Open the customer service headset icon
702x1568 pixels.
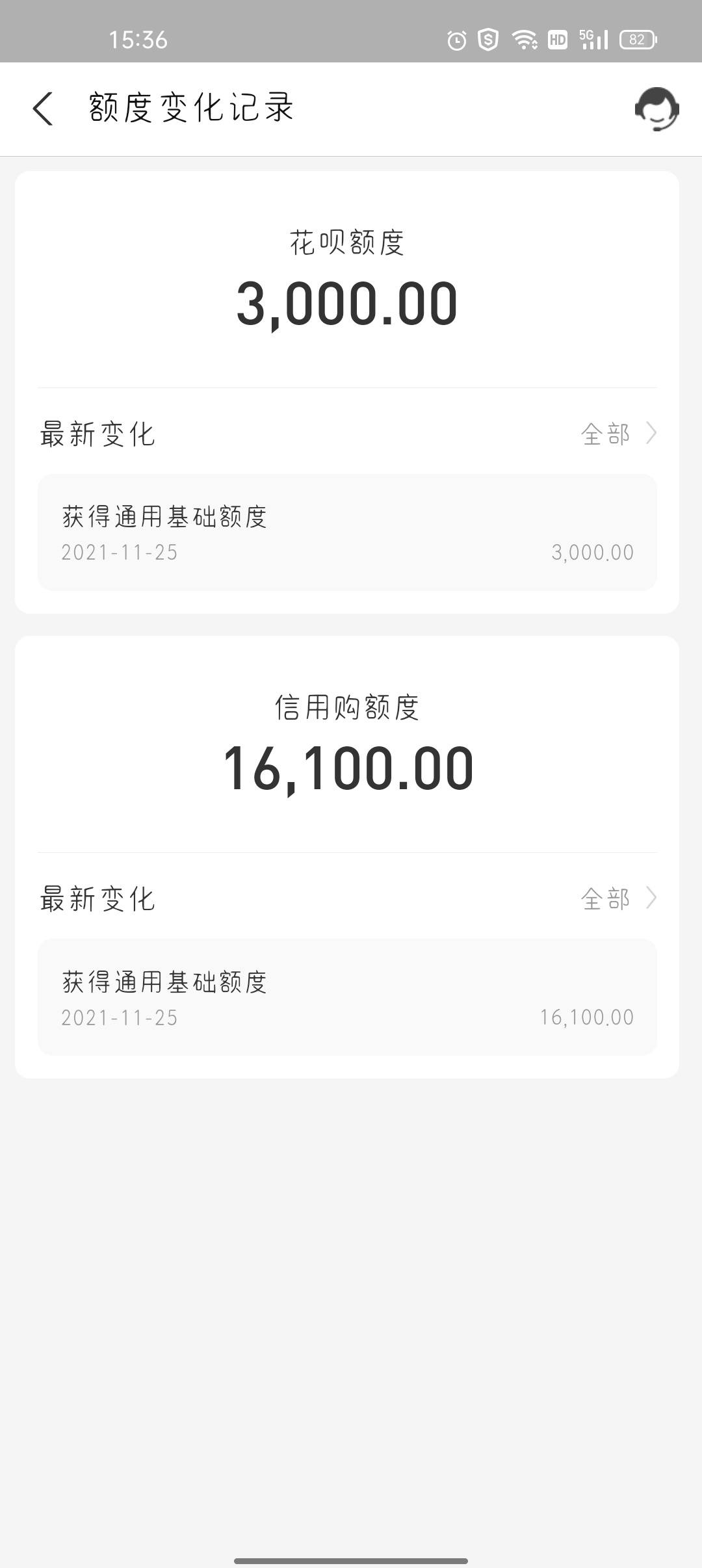coord(656,109)
